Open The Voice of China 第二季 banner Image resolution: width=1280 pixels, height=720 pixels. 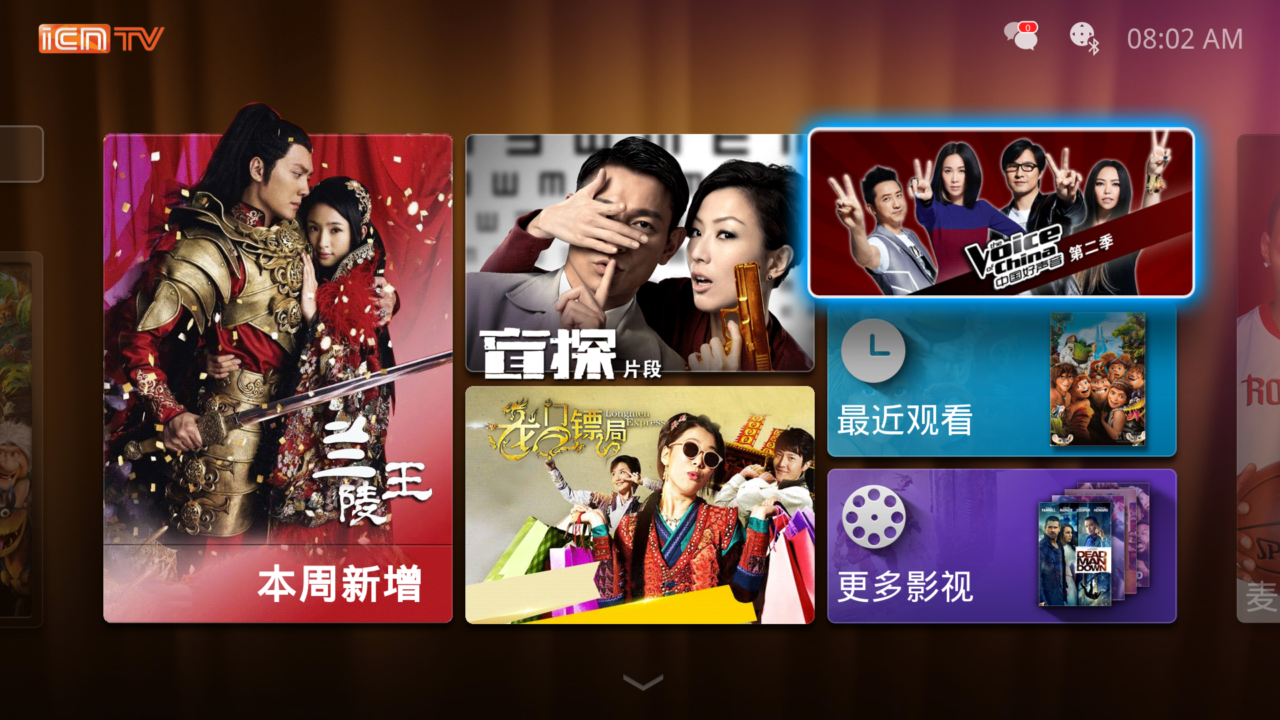pyautogui.click(x=1001, y=213)
